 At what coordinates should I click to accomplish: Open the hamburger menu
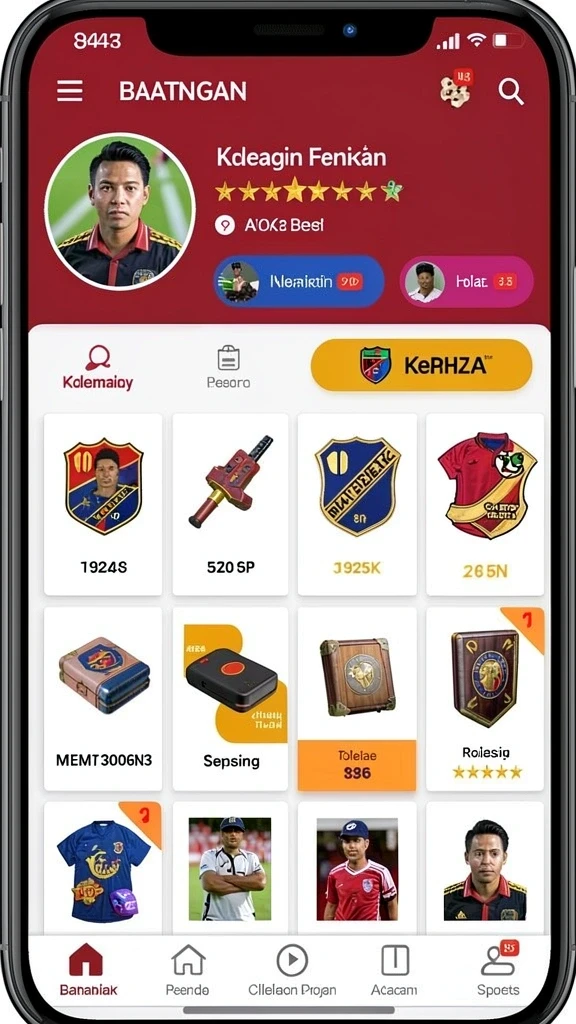(70, 91)
